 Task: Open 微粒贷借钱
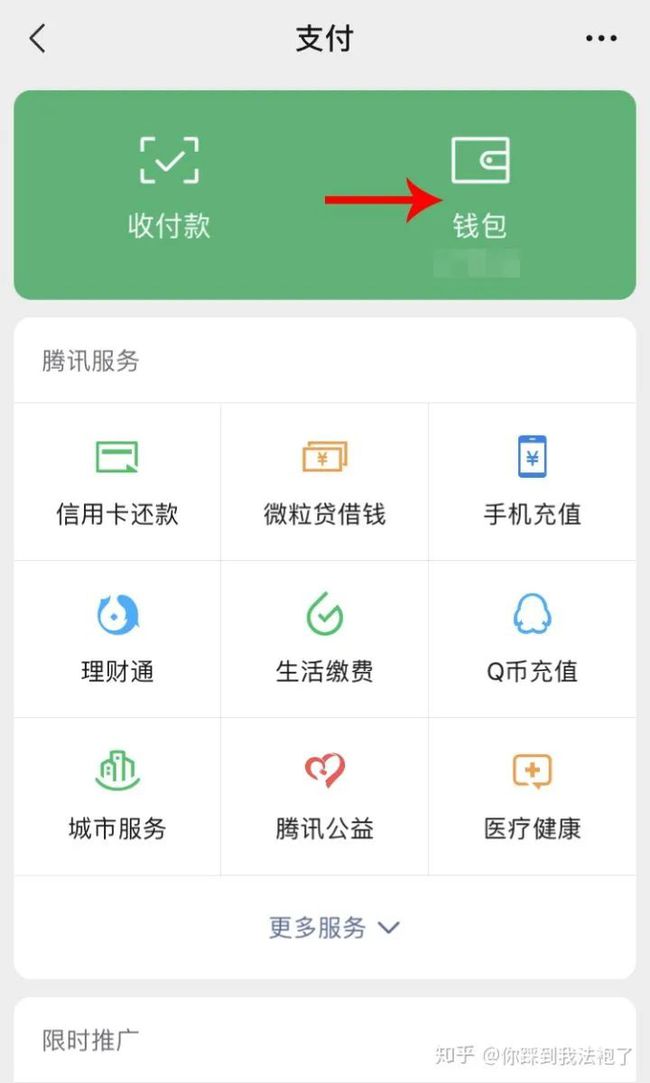click(324, 482)
